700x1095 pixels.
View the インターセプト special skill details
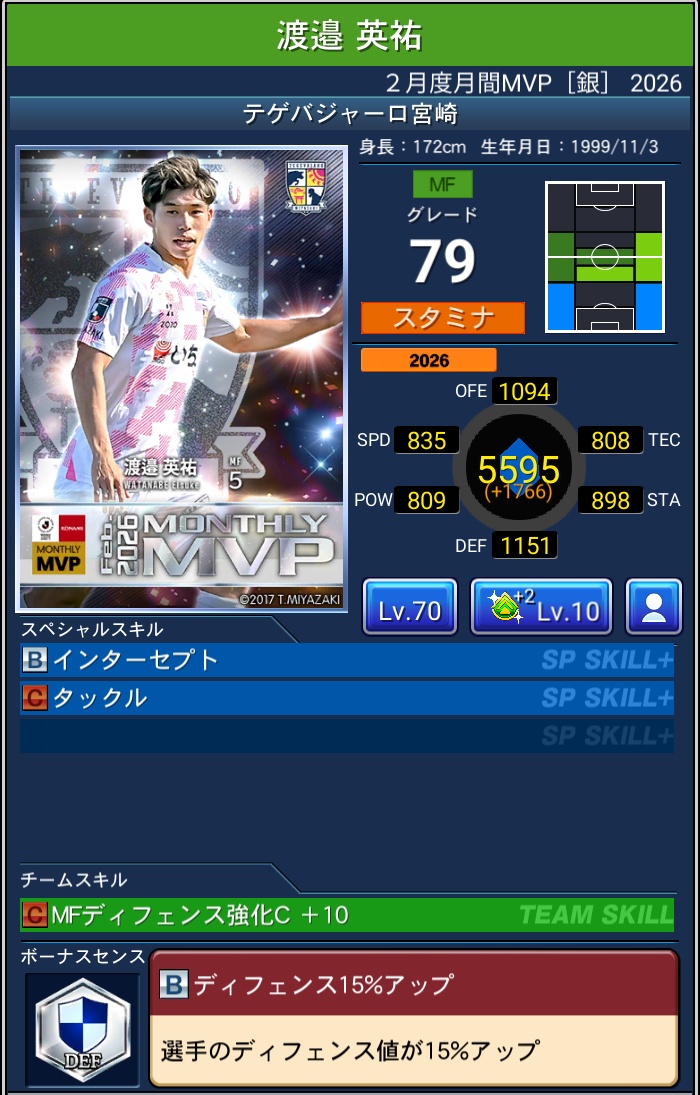coord(346,660)
